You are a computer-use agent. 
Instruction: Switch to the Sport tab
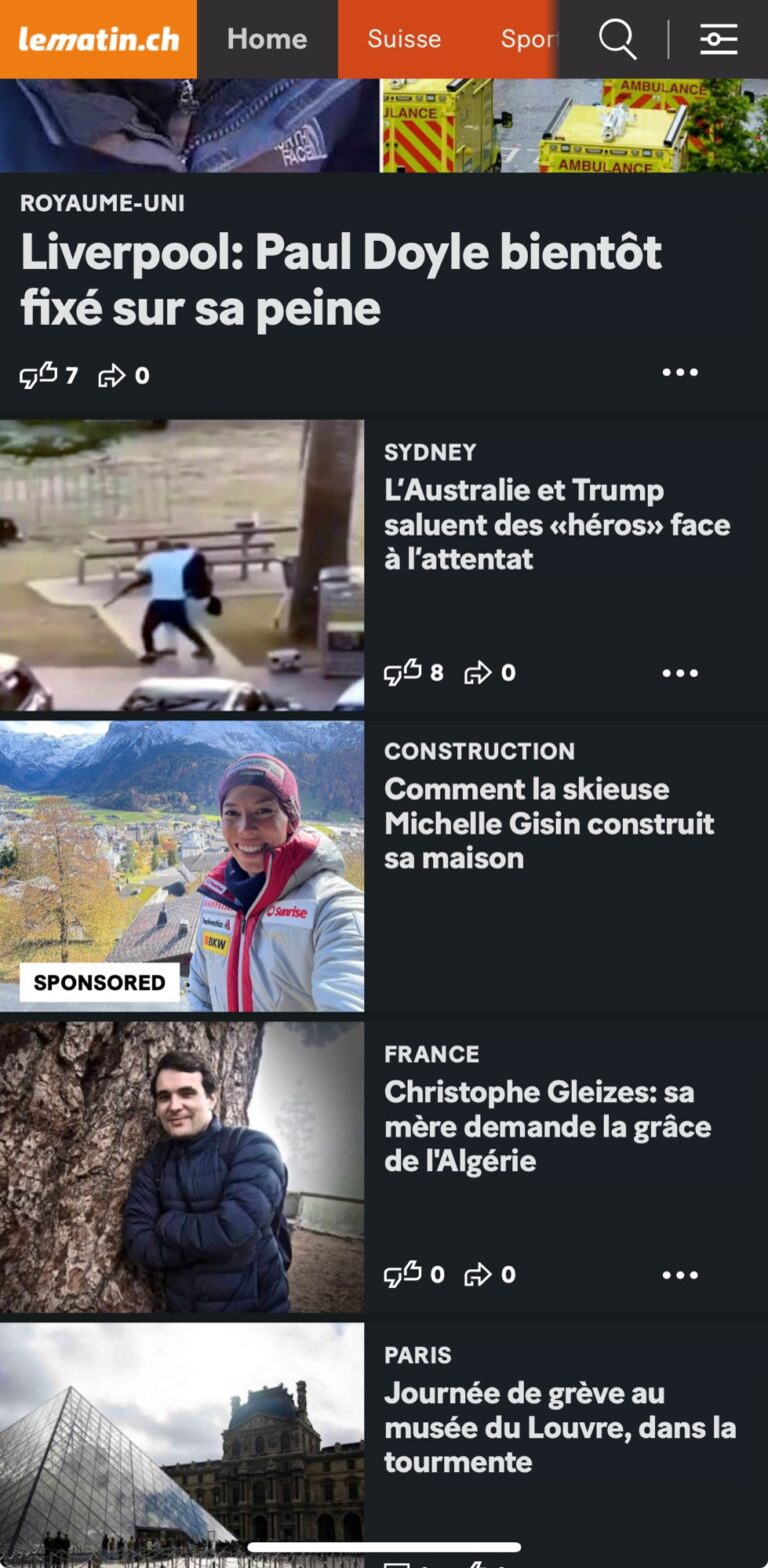click(528, 39)
